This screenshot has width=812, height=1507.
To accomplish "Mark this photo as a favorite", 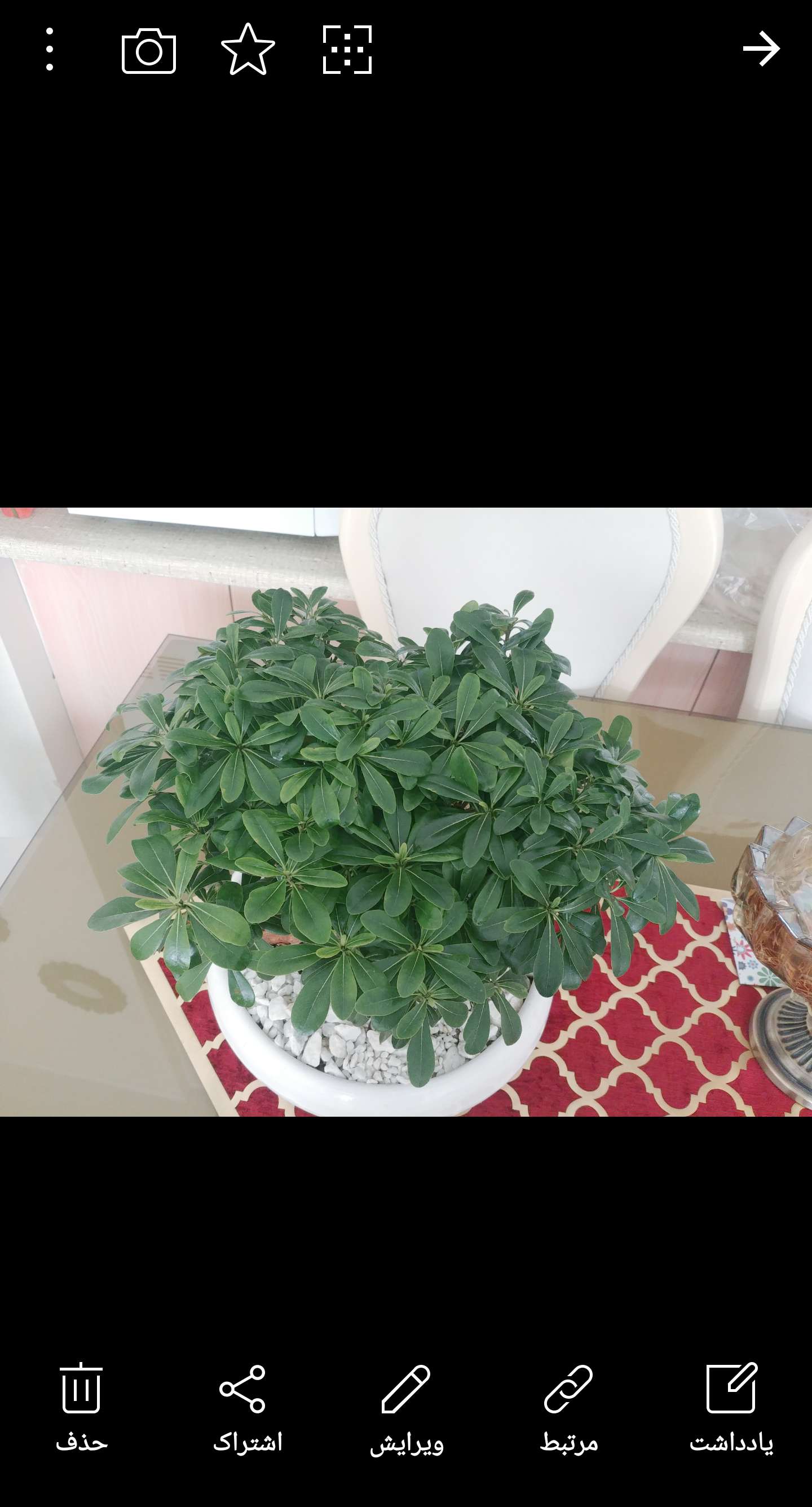I will [x=248, y=50].
